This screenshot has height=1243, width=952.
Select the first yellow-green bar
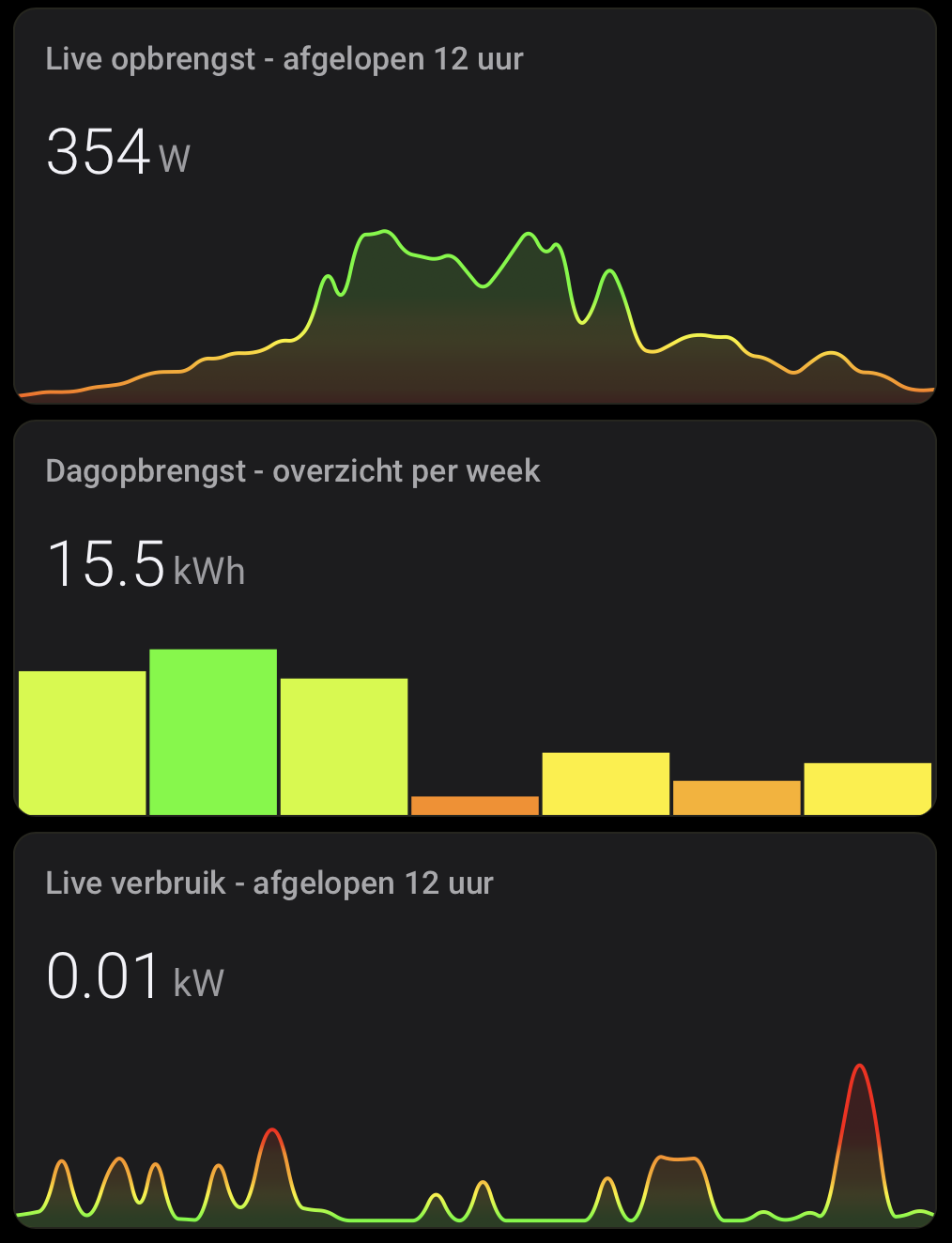point(82,742)
